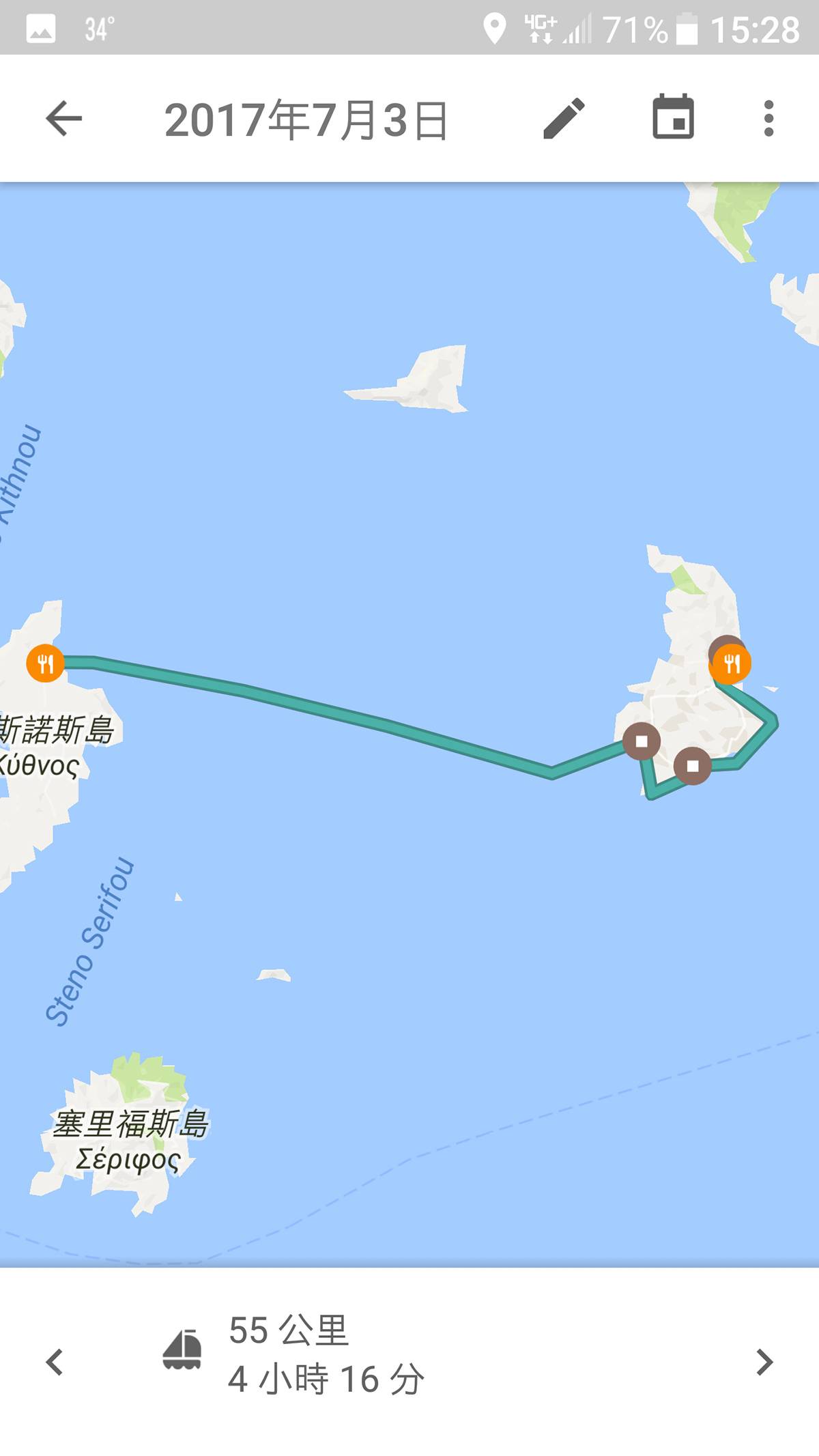Open the 55 公里 boat trip details
The height and width of the screenshot is (1456, 819).
click(x=293, y=1355)
